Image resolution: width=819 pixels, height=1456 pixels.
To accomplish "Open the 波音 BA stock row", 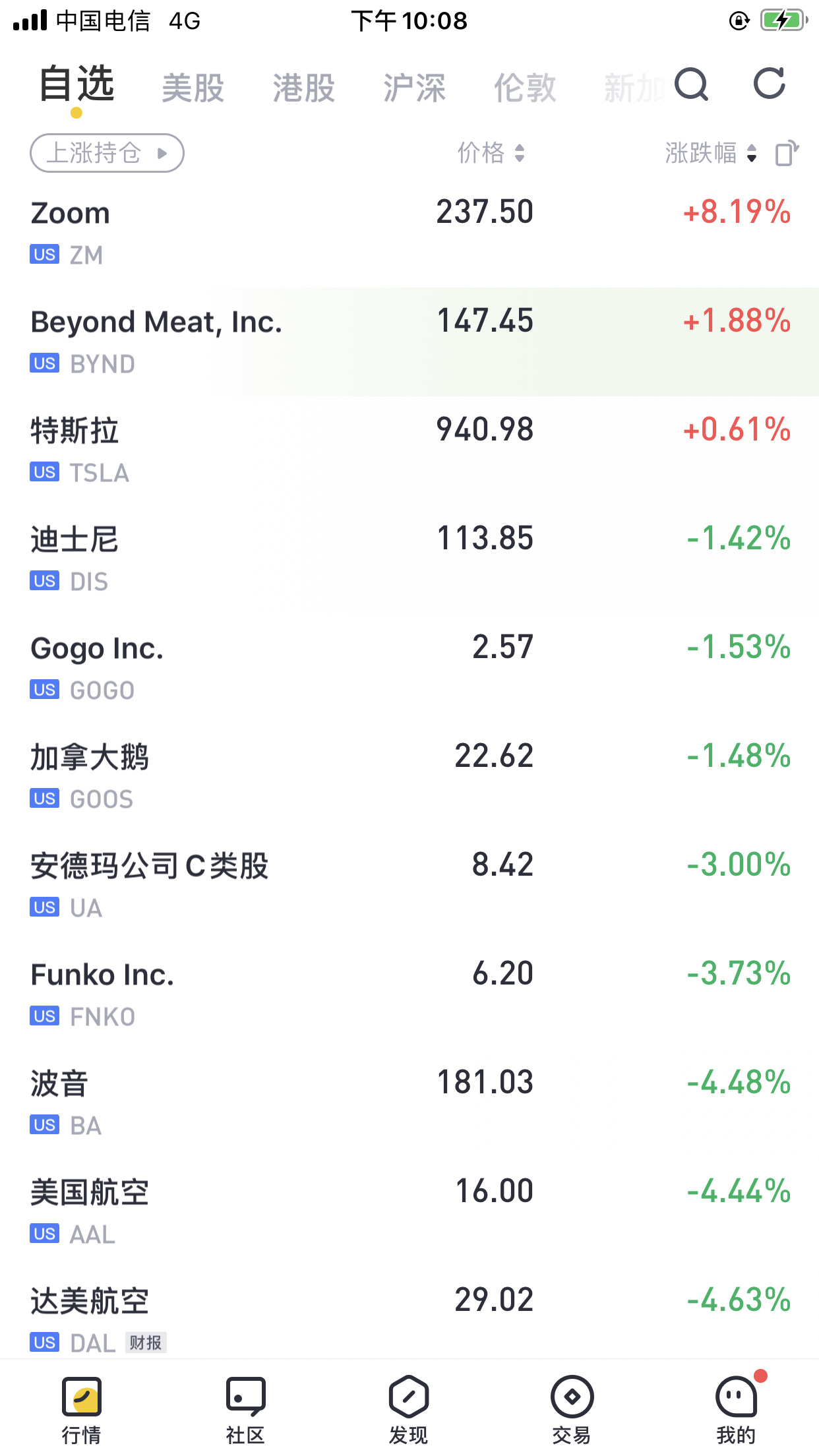I will (409, 1103).
